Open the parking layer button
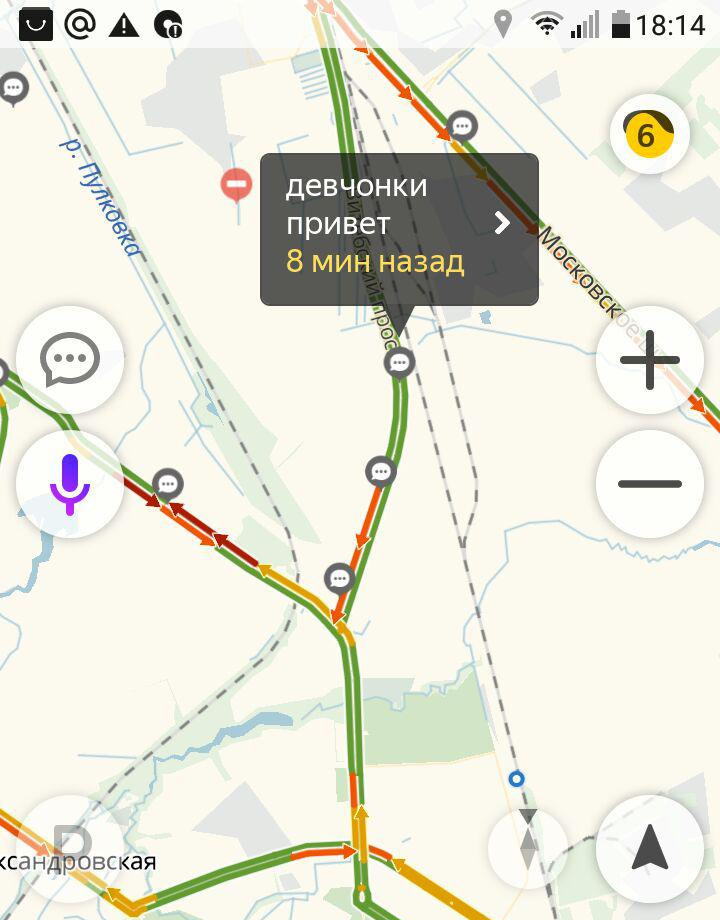 click(x=70, y=845)
